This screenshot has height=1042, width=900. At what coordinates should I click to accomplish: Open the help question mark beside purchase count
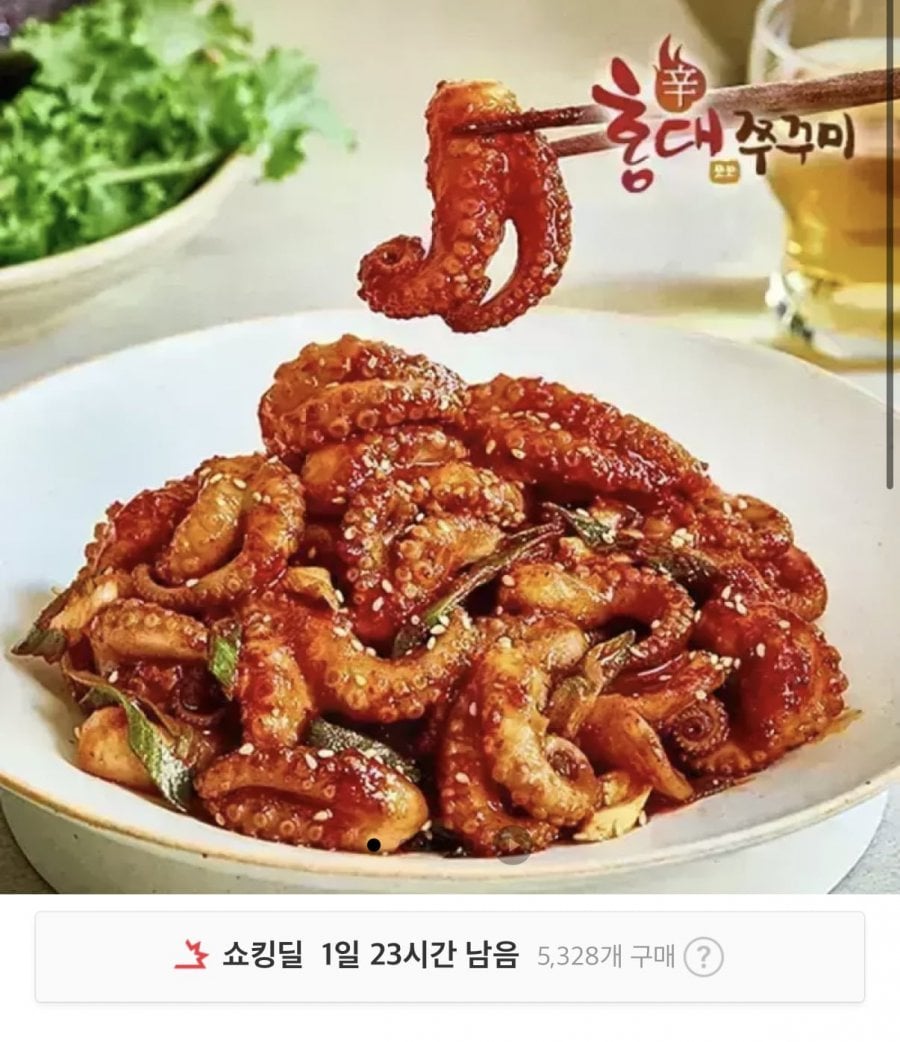[703, 957]
